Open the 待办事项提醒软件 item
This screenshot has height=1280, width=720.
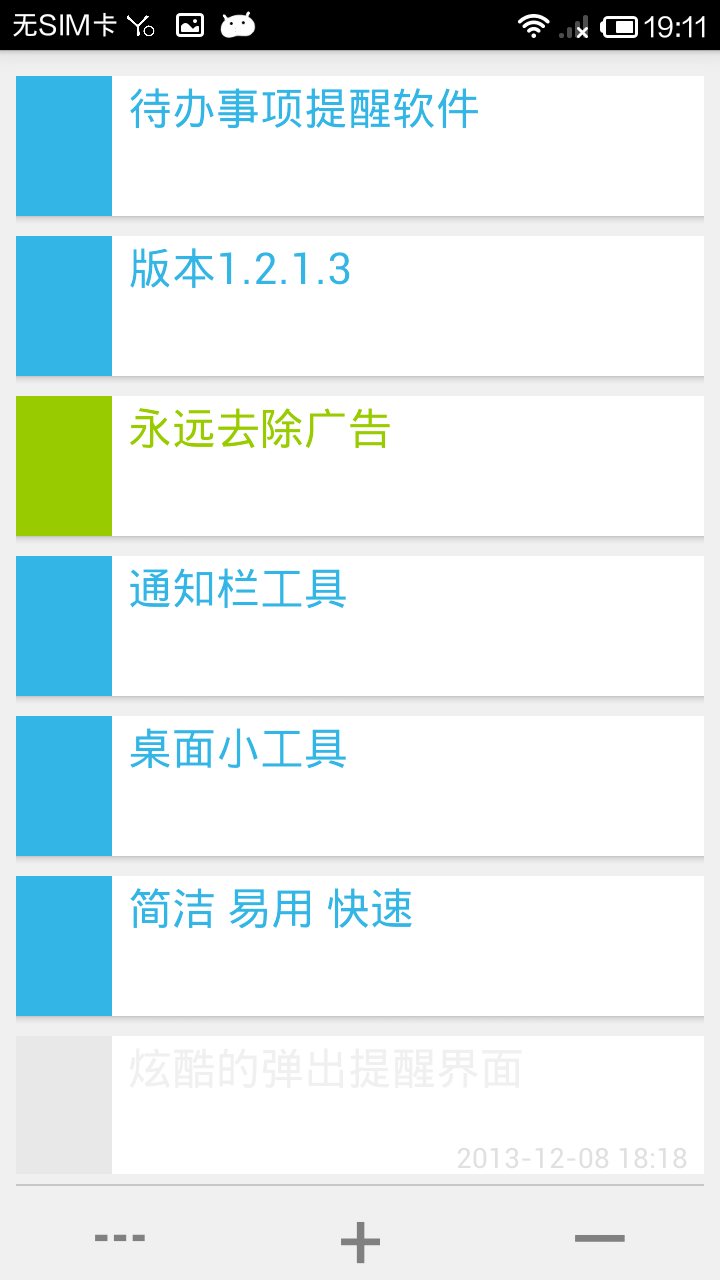[360, 146]
